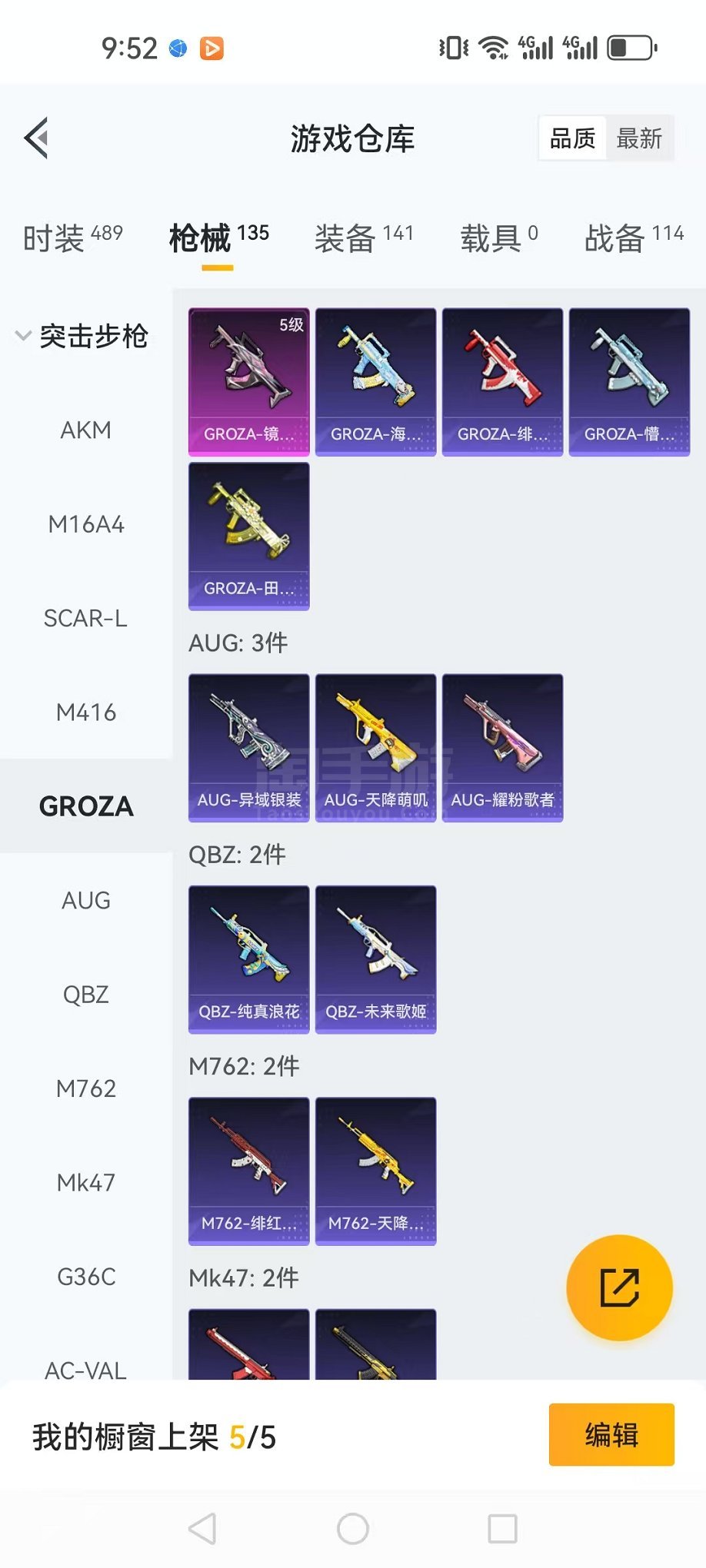Image resolution: width=706 pixels, height=1568 pixels.
Task: Switch to the 战备 tab
Action: [x=634, y=238]
